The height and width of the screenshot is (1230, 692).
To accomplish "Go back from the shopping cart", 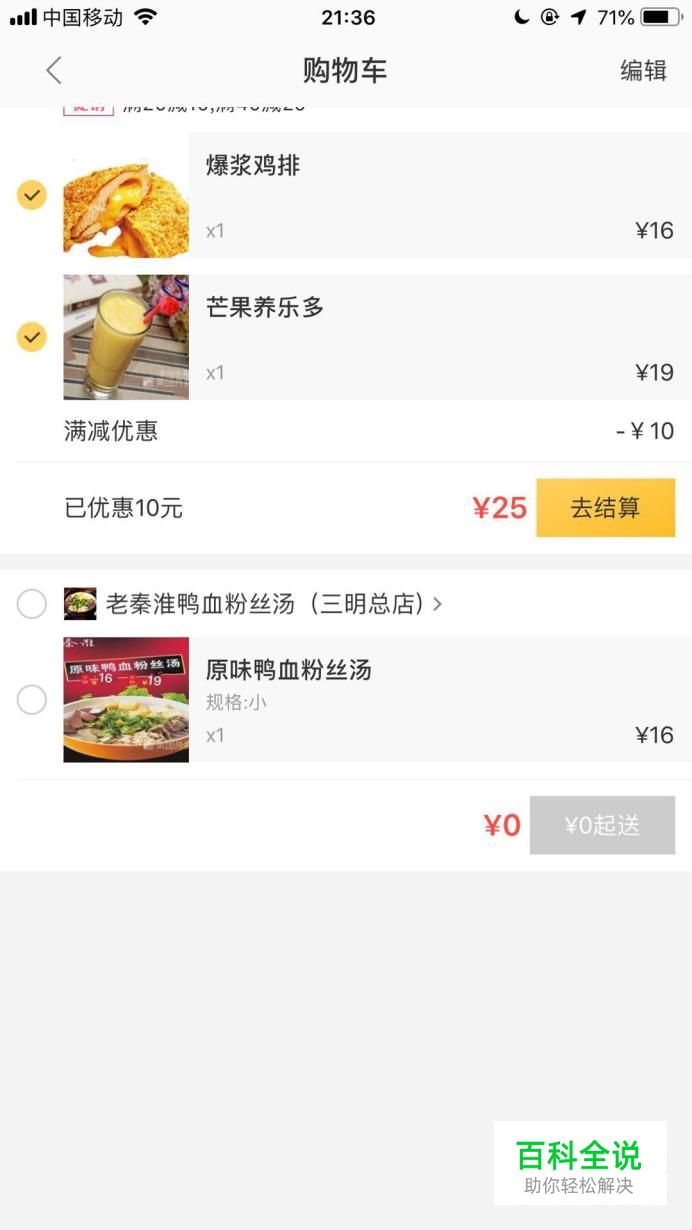I will point(54,70).
